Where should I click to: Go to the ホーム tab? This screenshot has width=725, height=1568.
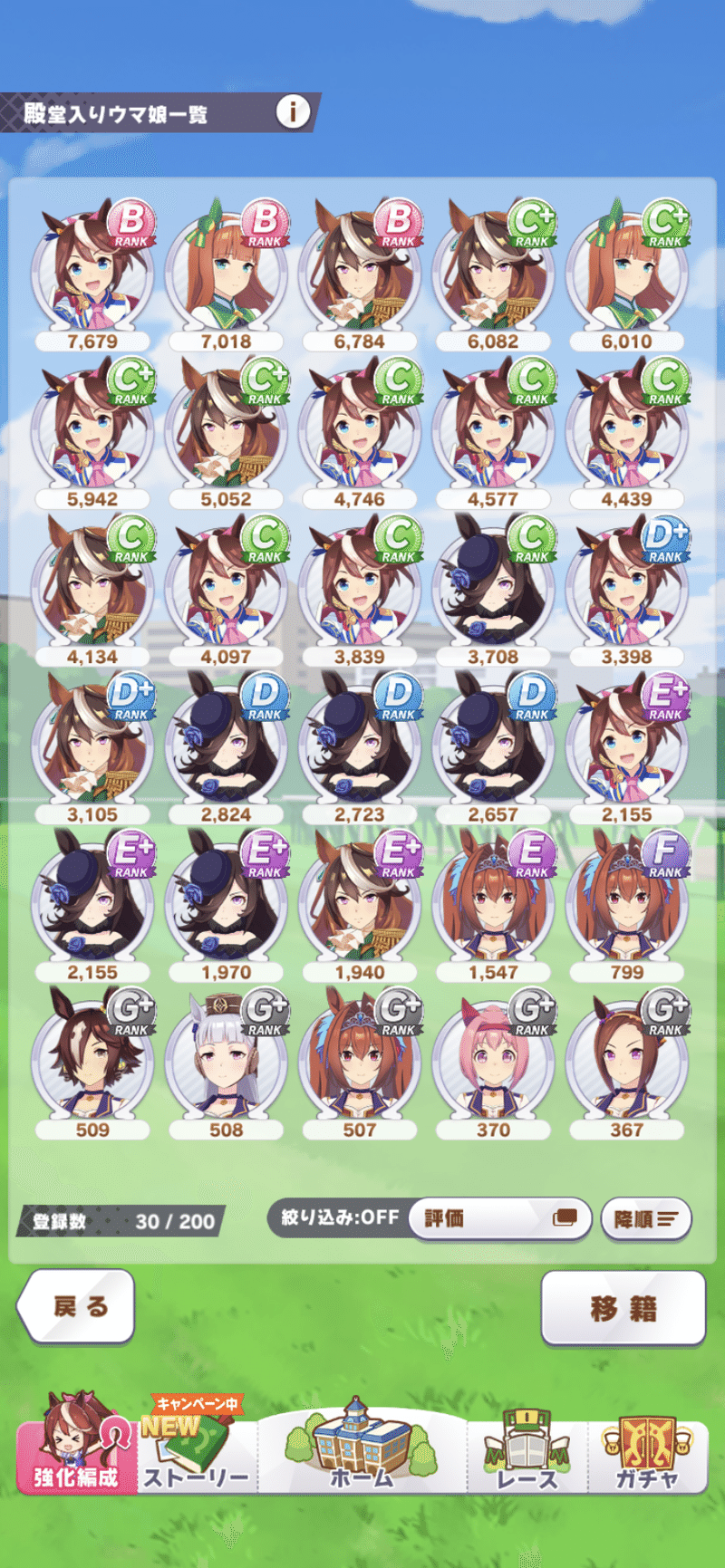click(x=361, y=1448)
